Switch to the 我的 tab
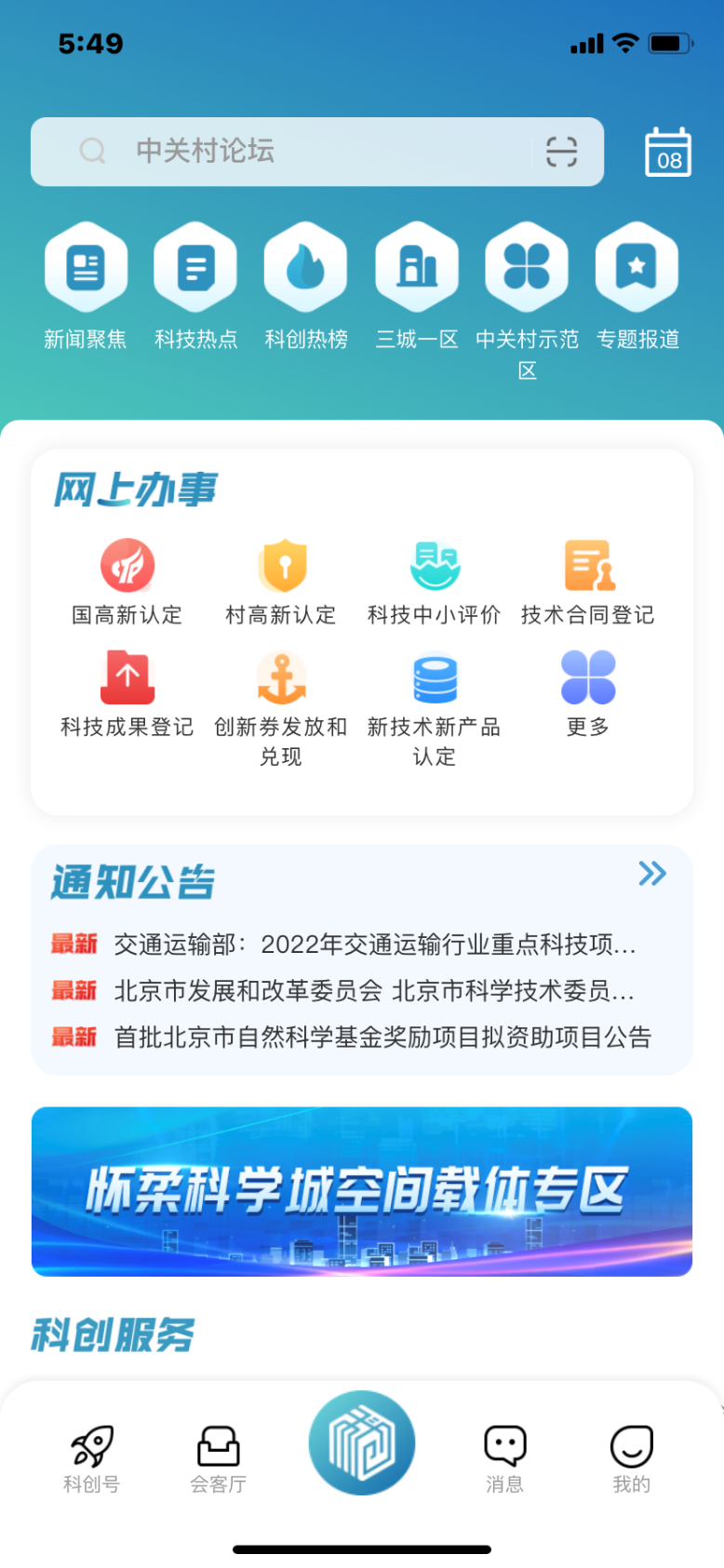This screenshot has height=1568, width=724. tap(631, 1457)
